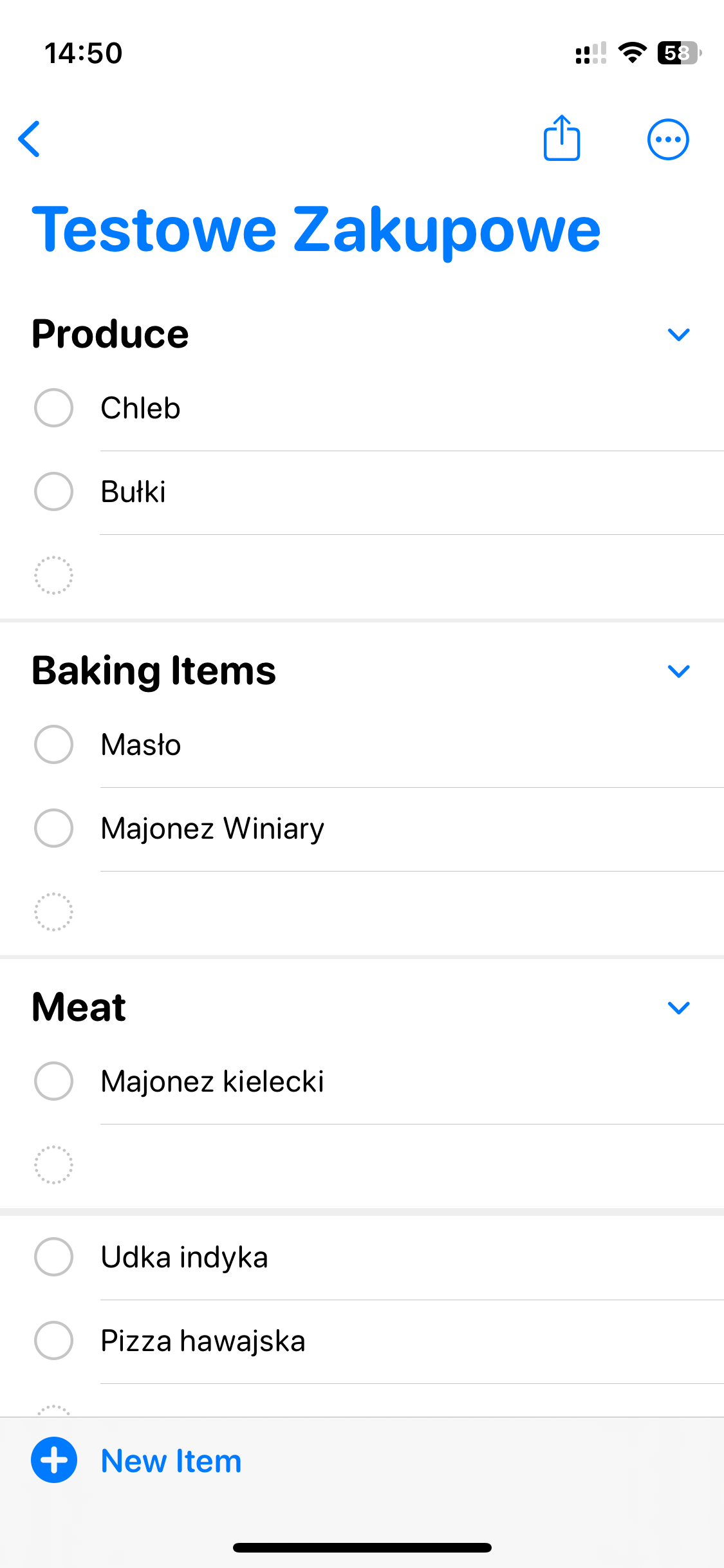
Task: Check off the Bułki item
Action: 53,492
